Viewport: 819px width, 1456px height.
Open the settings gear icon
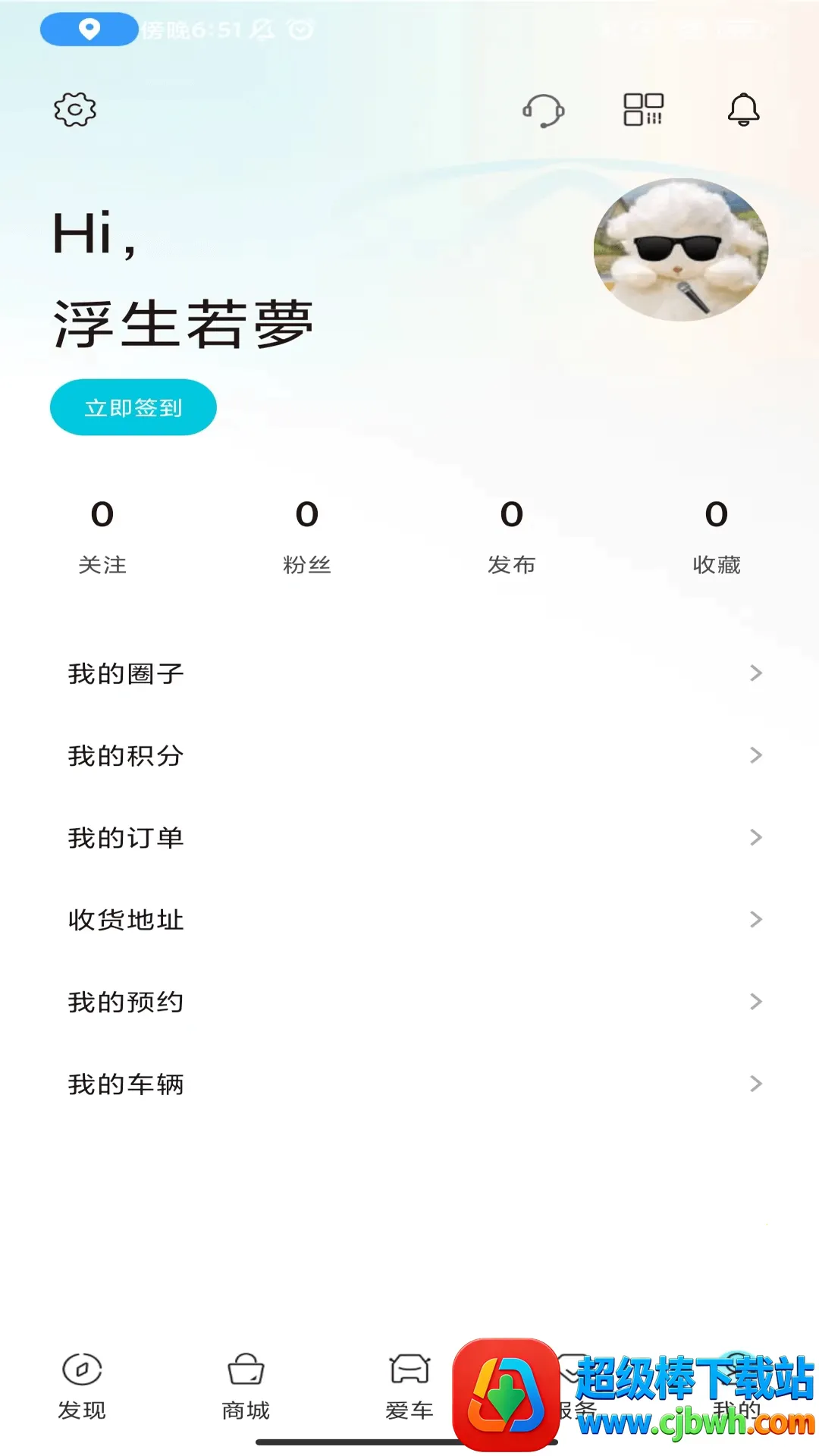[75, 110]
